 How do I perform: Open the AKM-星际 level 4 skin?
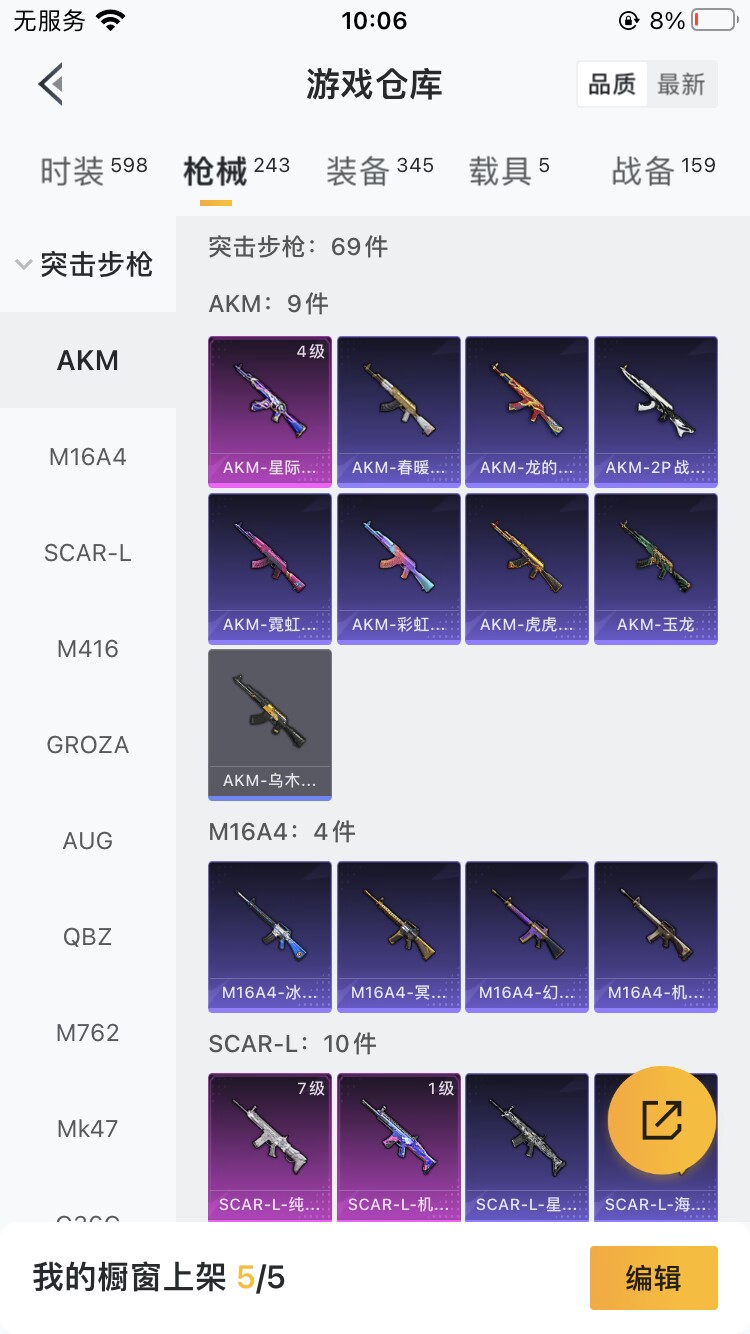tap(270, 411)
